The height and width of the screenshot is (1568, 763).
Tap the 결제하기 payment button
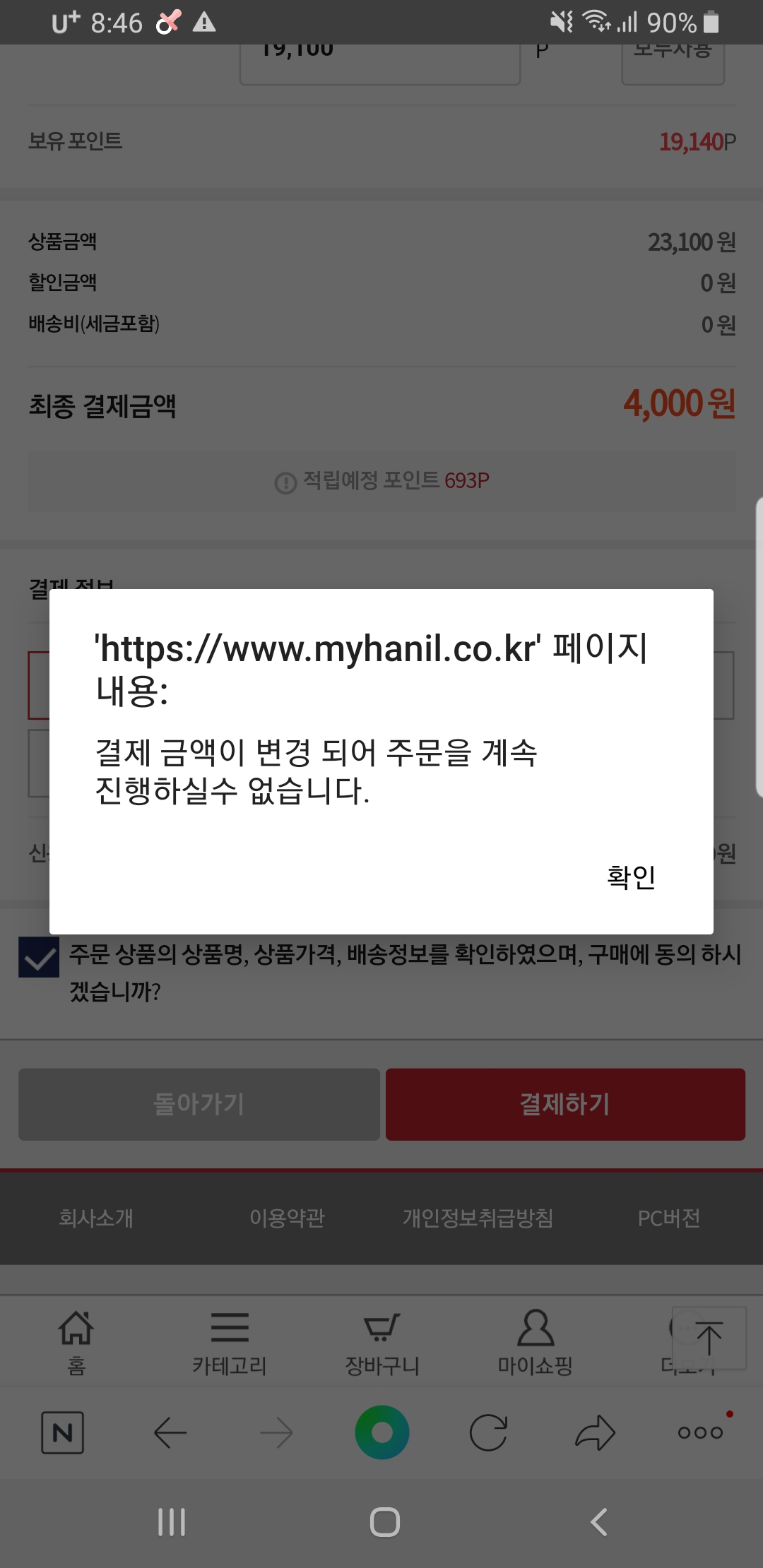(565, 1104)
